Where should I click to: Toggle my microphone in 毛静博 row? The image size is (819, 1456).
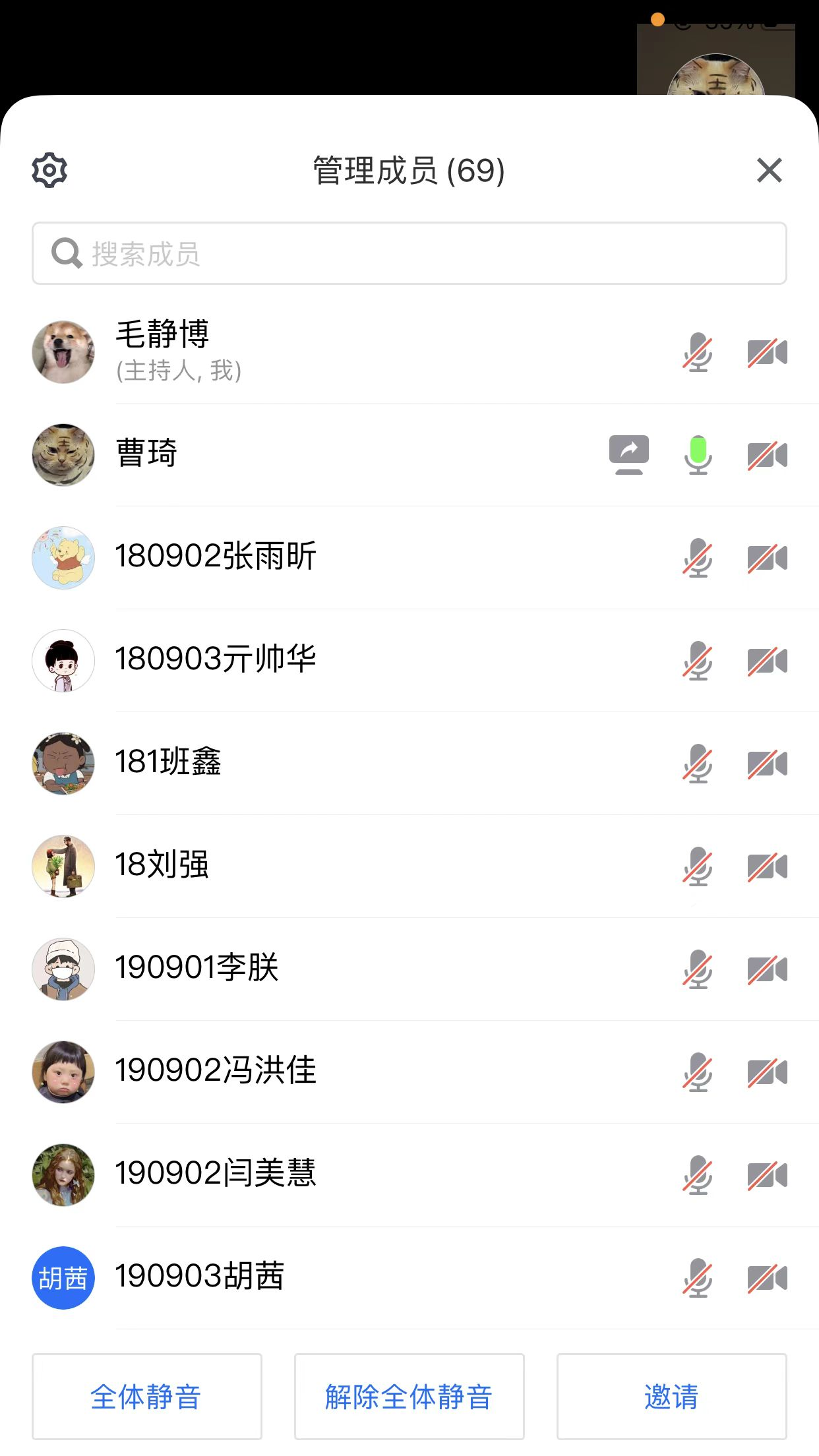698,353
